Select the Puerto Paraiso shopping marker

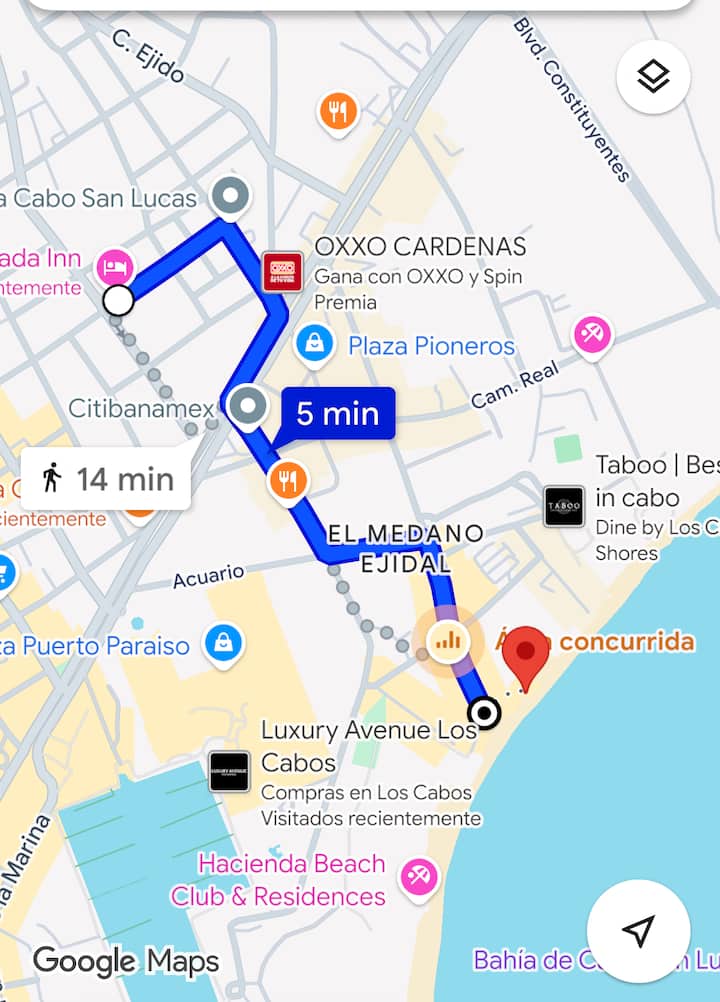(224, 644)
